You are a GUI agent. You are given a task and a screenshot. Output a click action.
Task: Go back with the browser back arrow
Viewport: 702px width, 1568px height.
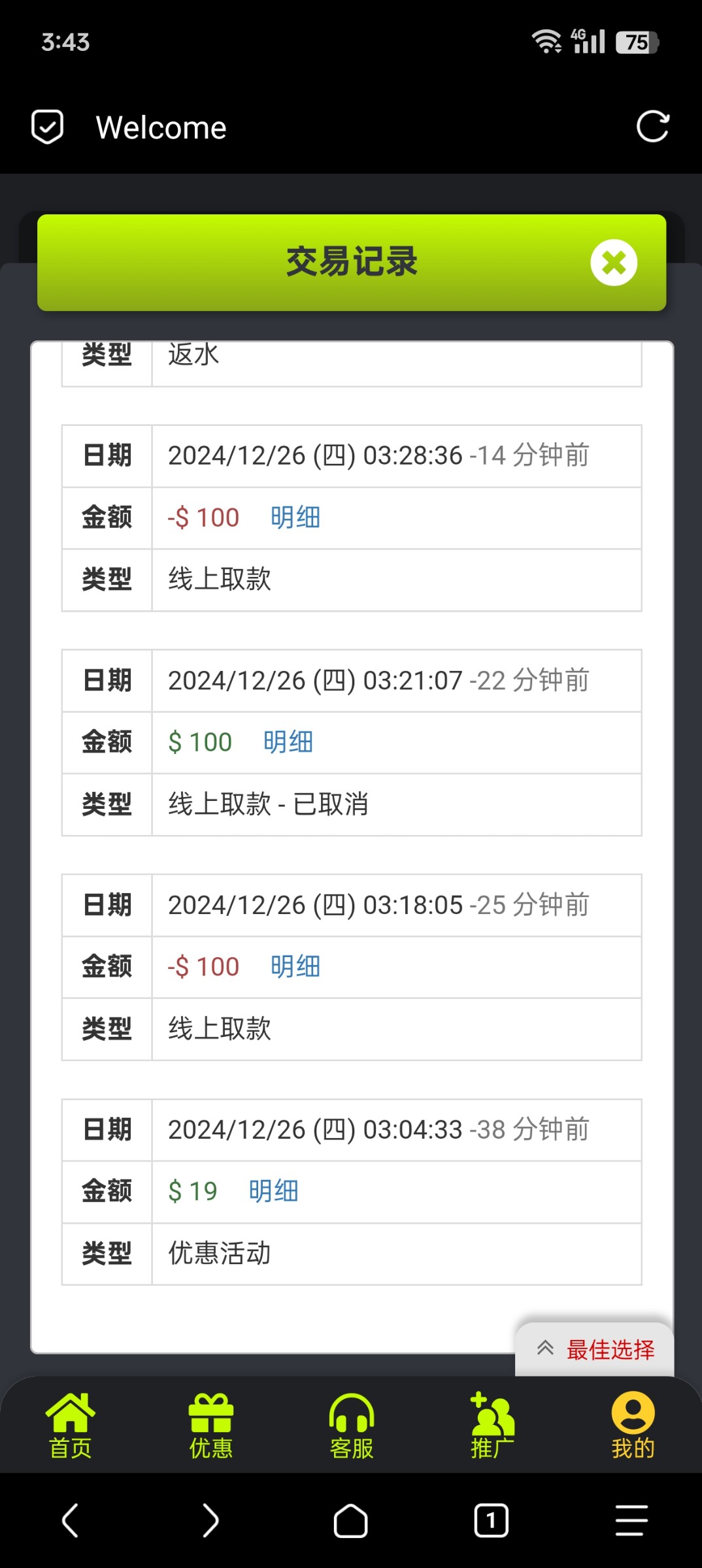click(x=70, y=1520)
